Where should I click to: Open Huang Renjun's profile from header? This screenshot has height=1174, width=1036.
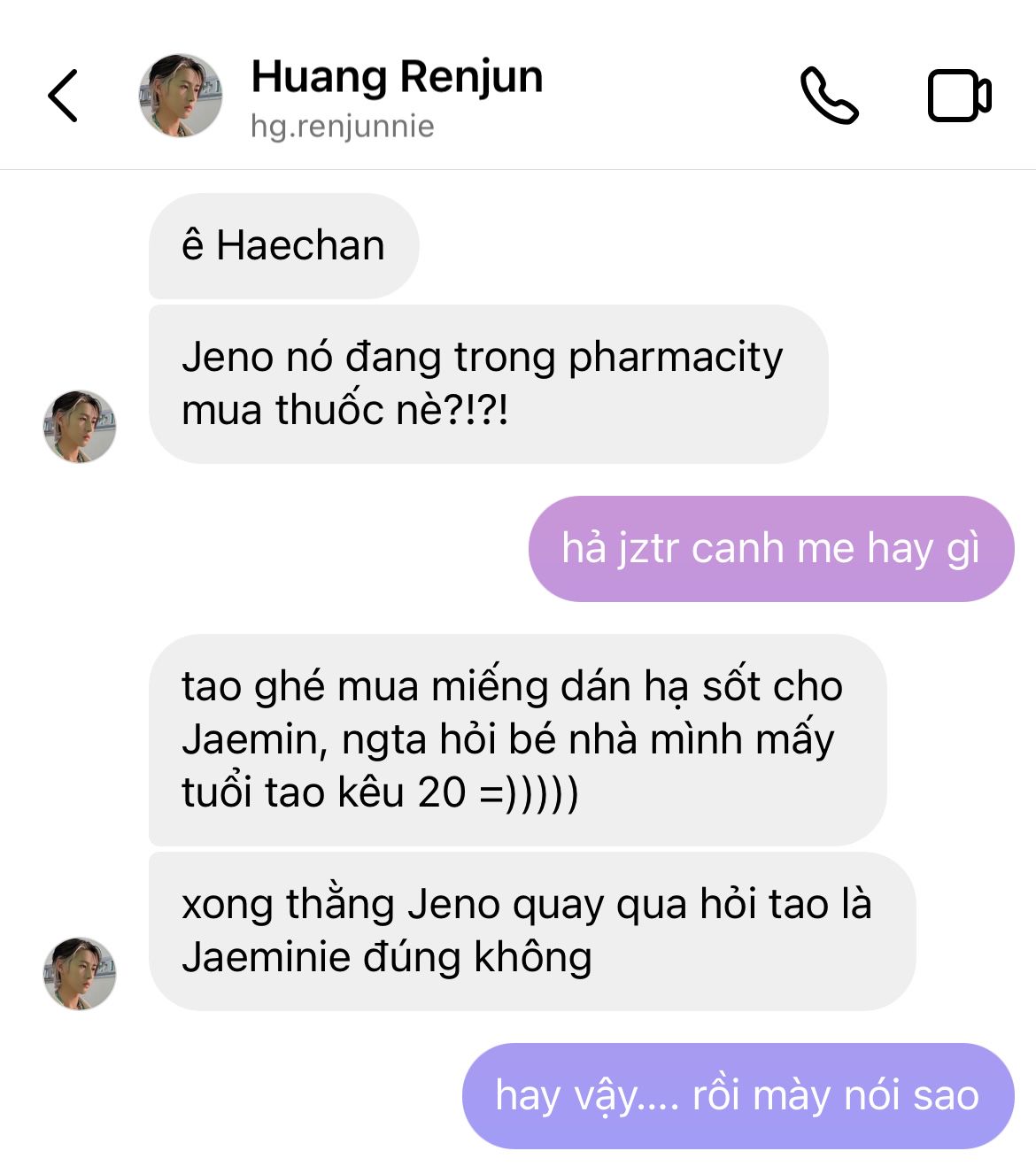(x=181, y=96)
